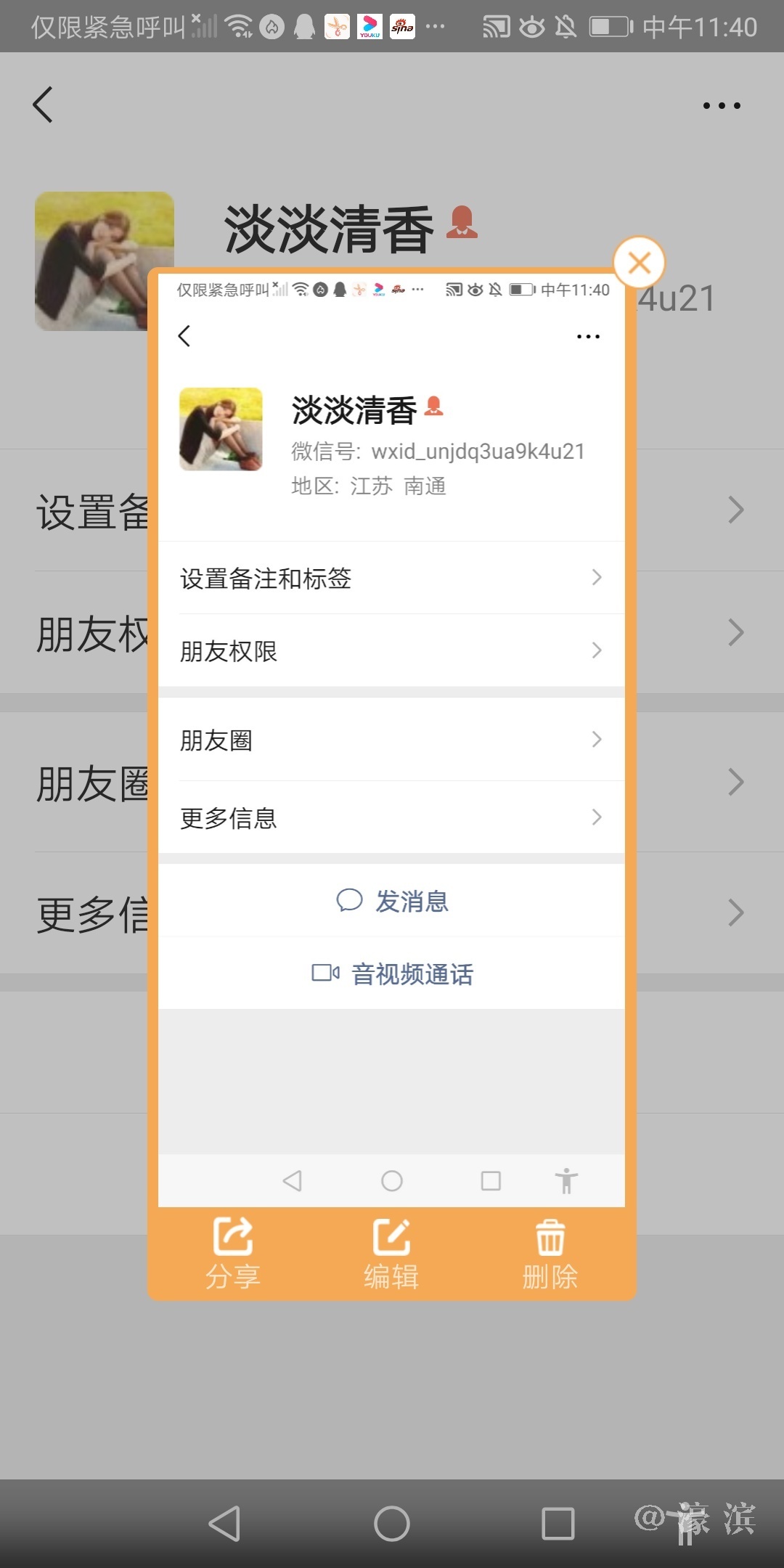This screenshot has height=1568, width=784.
Task: Delete the screenshot using 删除
Action: 550,1253
